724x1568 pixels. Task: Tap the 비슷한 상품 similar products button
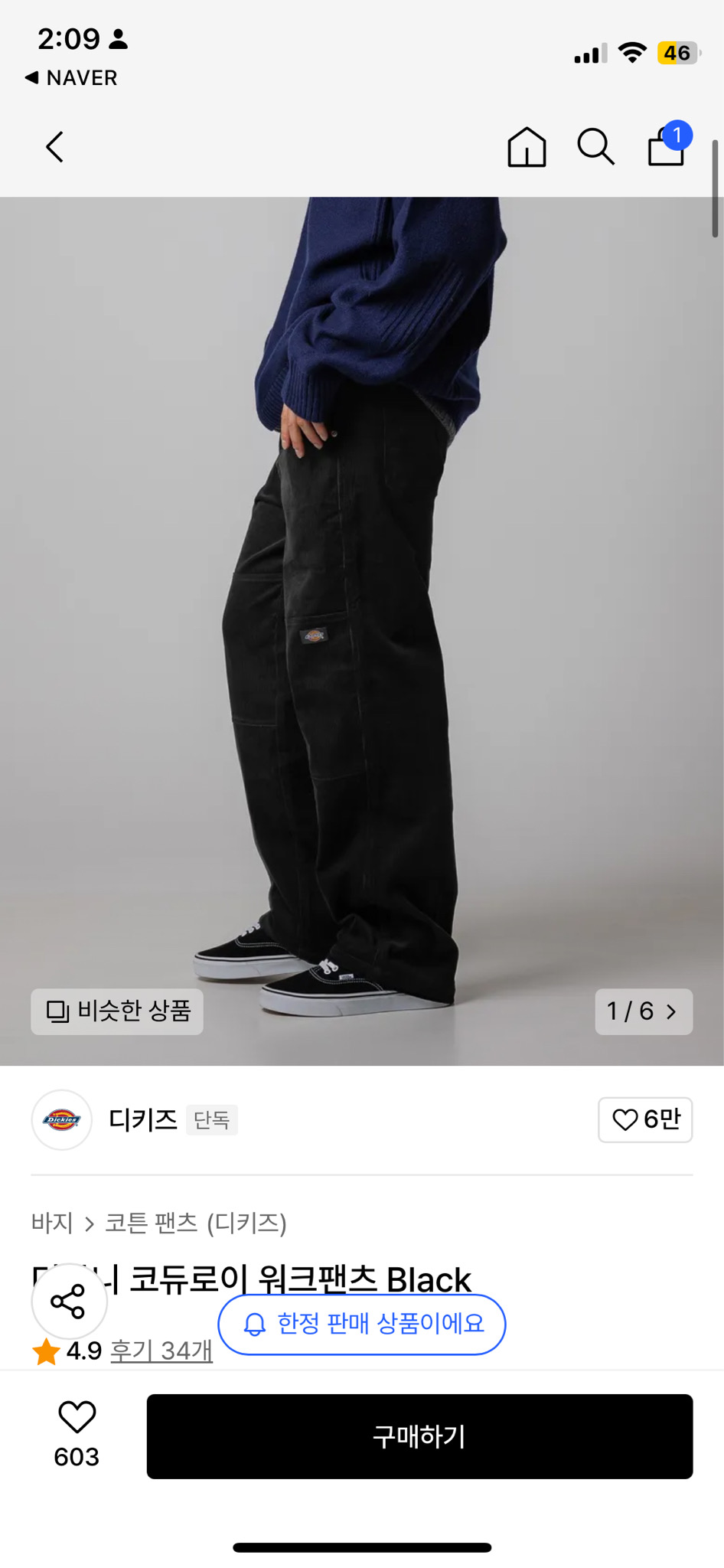(x=116, y=1011)
